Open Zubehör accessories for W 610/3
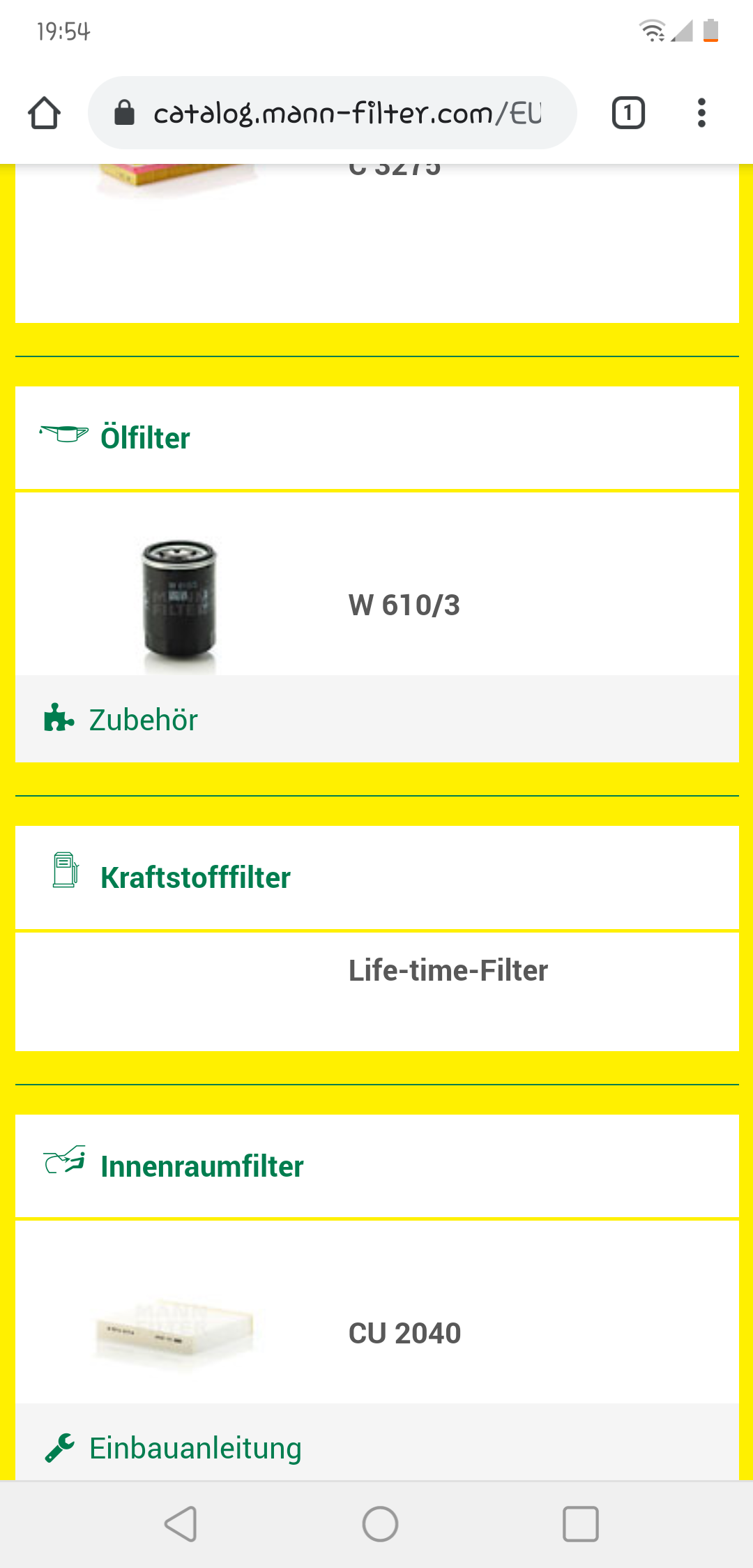Image resolution: width=753 pixels, height=1568 pixels. (143, 720)
